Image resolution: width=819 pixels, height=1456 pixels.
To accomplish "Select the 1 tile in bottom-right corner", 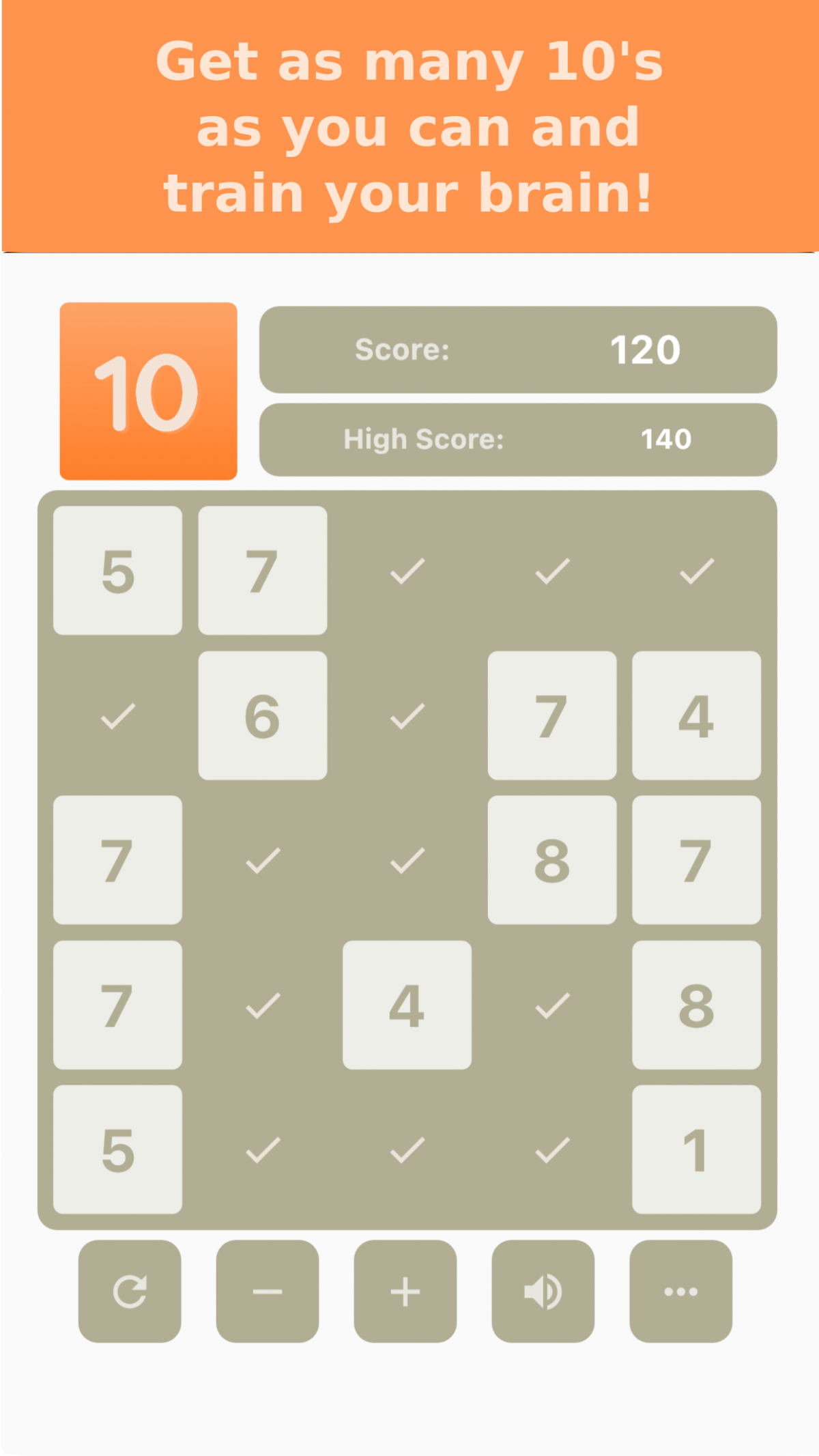I will click(x=696, y=1150).
